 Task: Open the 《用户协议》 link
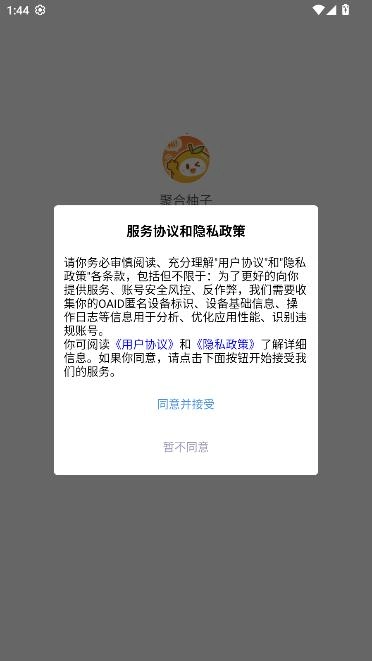click(x=144, y=344)
